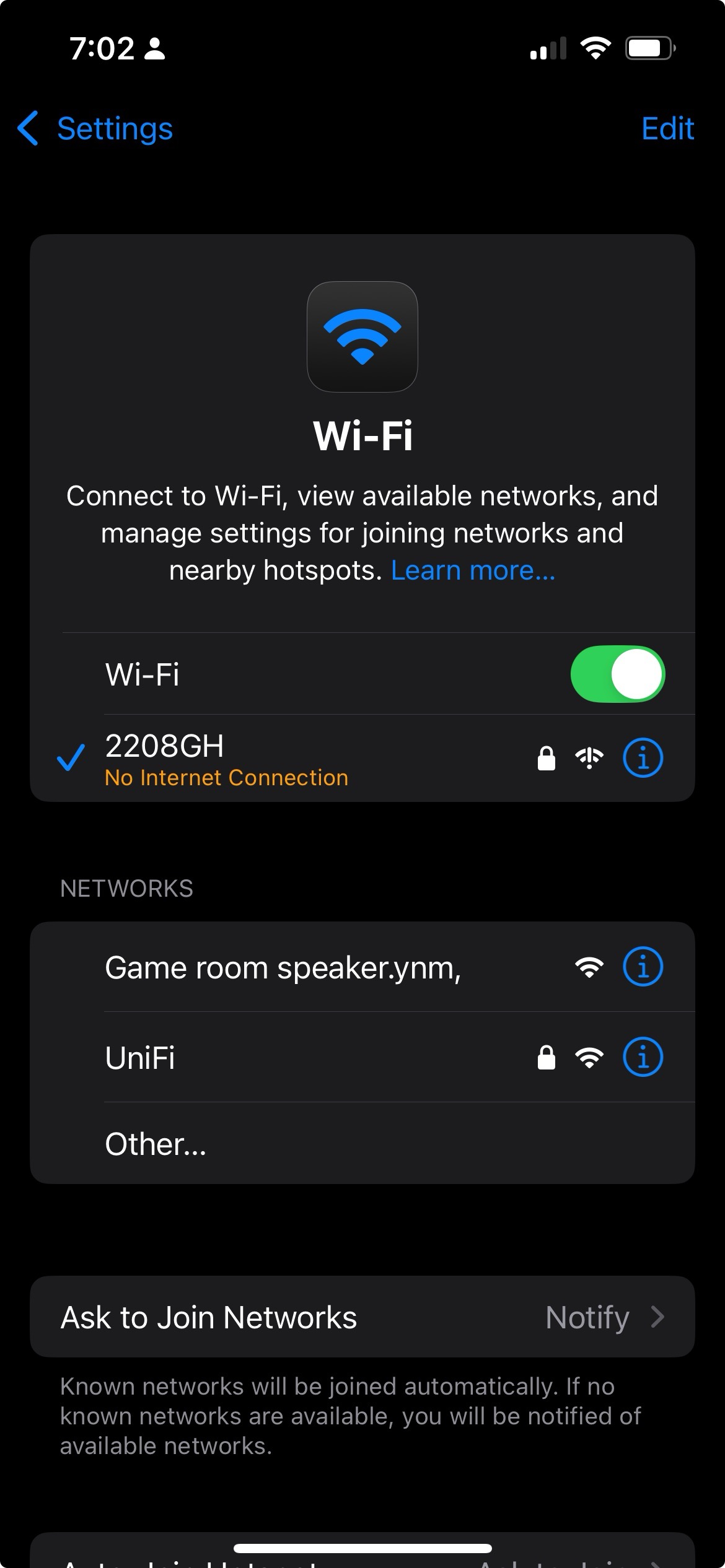
Task: Show details for UniFi network
Action: (643, 1057)
